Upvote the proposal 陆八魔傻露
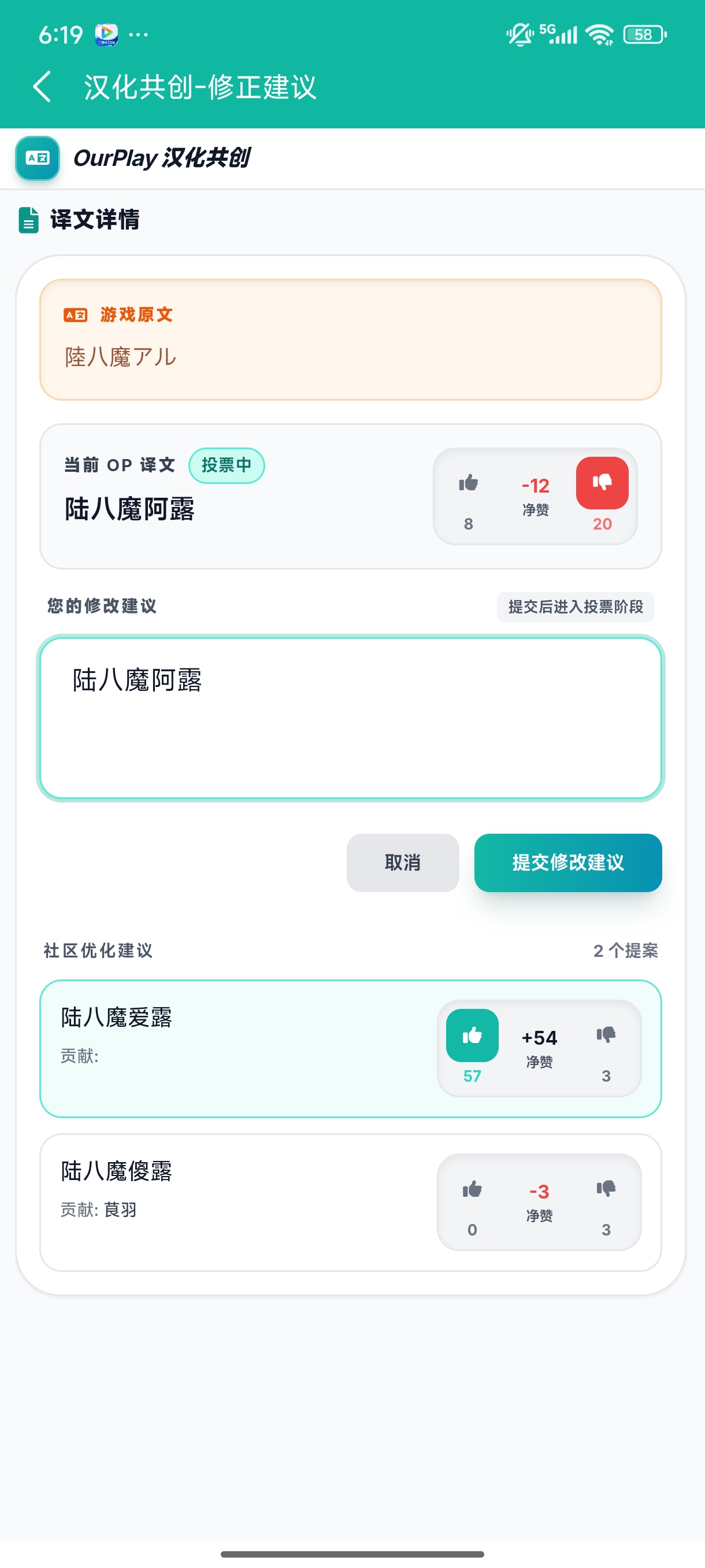 (472, 1189)
